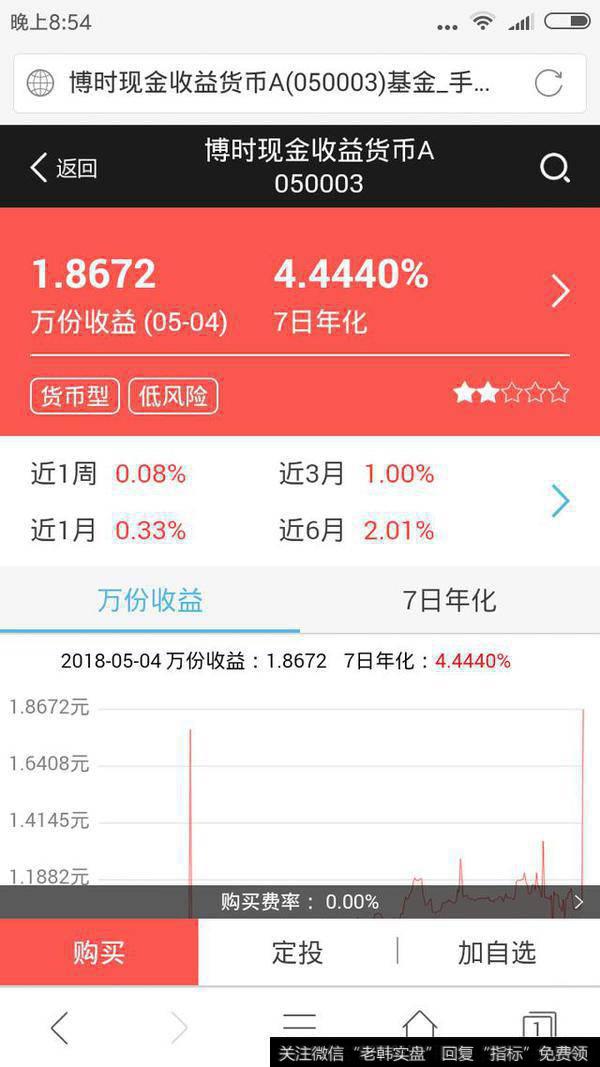Open yield details via the red panel's chevron
This screenshot has height=1067, width=600.
pos(561,291)
